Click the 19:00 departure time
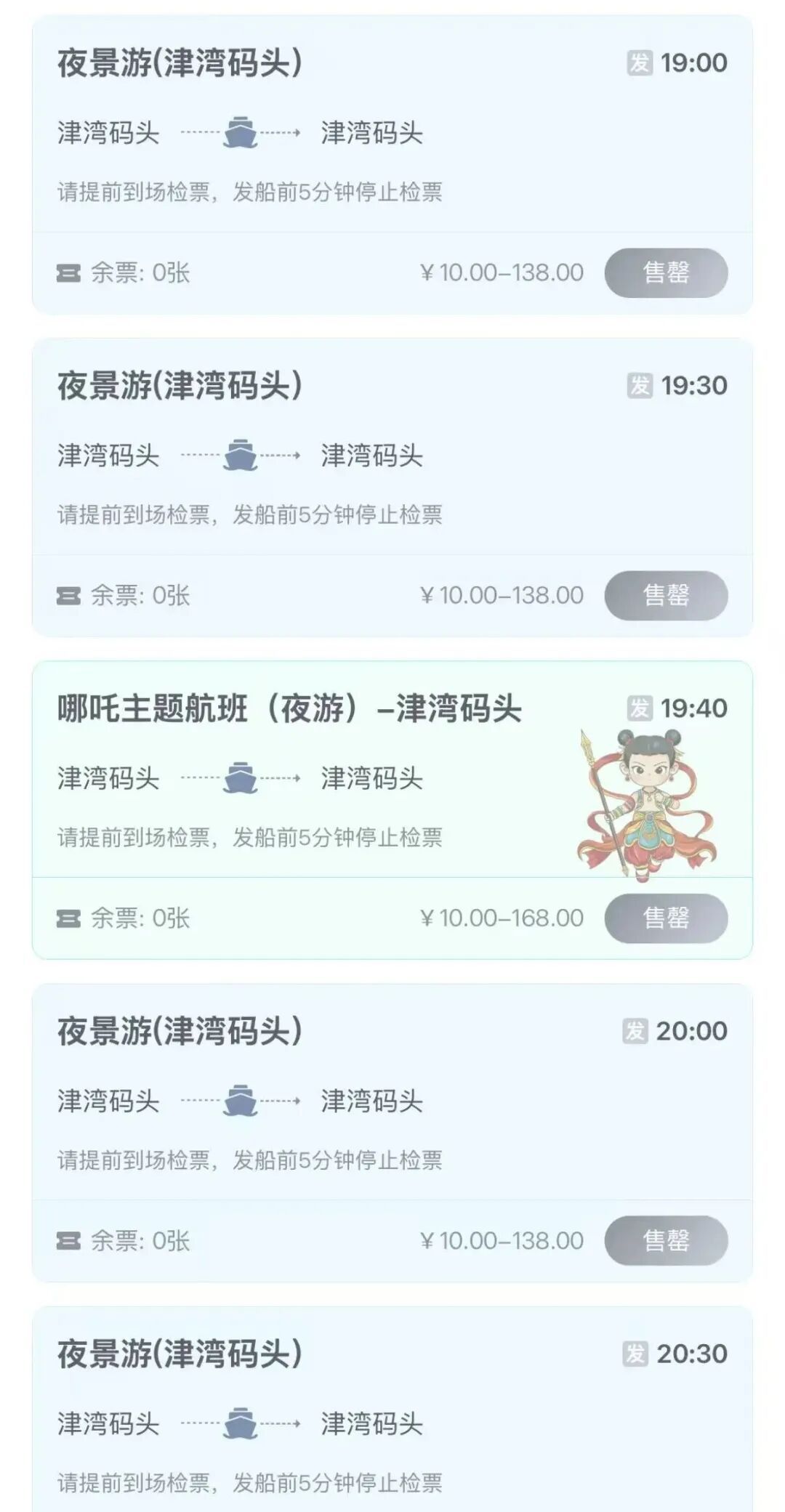Screen dimensions: 785x1512 694,62
